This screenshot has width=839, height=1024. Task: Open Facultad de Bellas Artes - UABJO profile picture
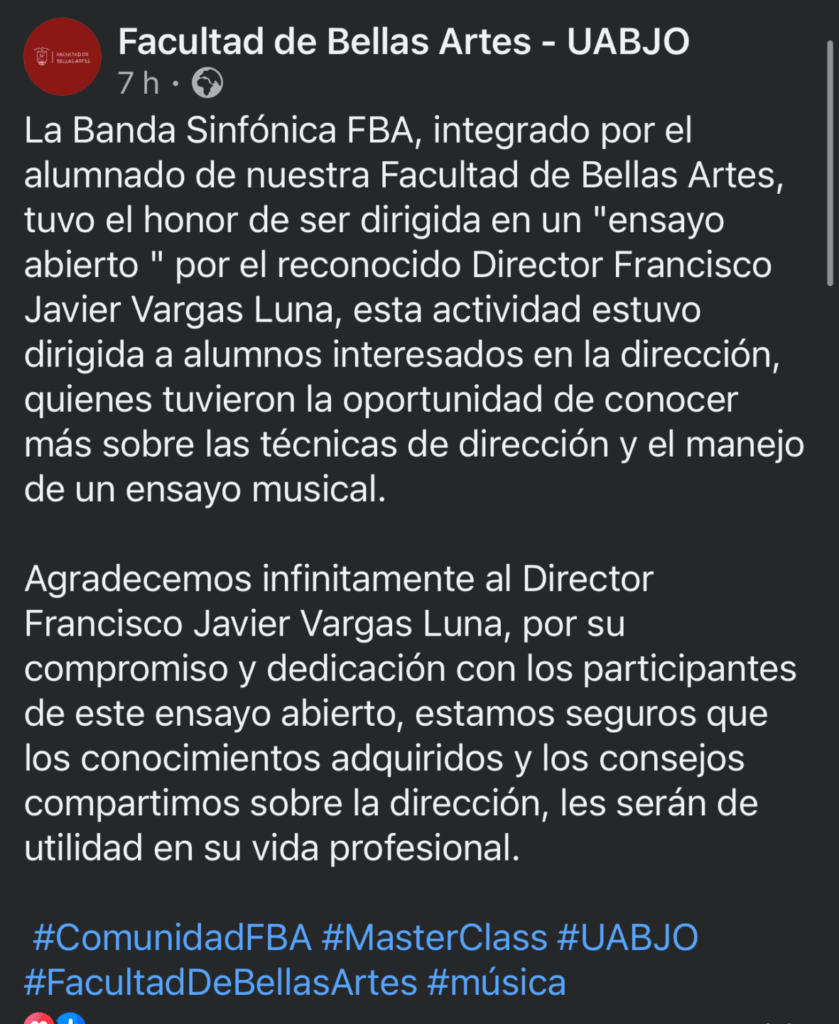[x=61, y=59]
